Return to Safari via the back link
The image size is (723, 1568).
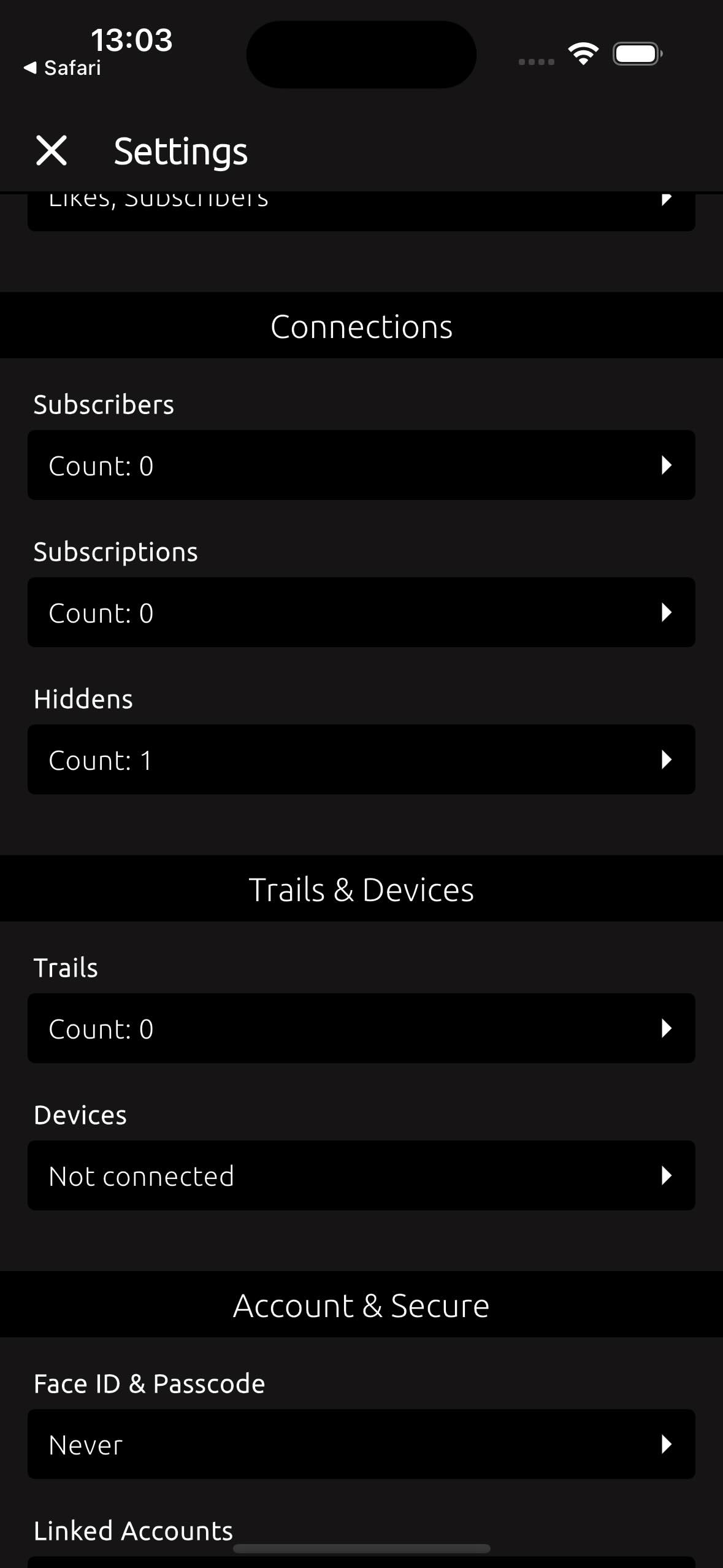(x=63, y=68)
